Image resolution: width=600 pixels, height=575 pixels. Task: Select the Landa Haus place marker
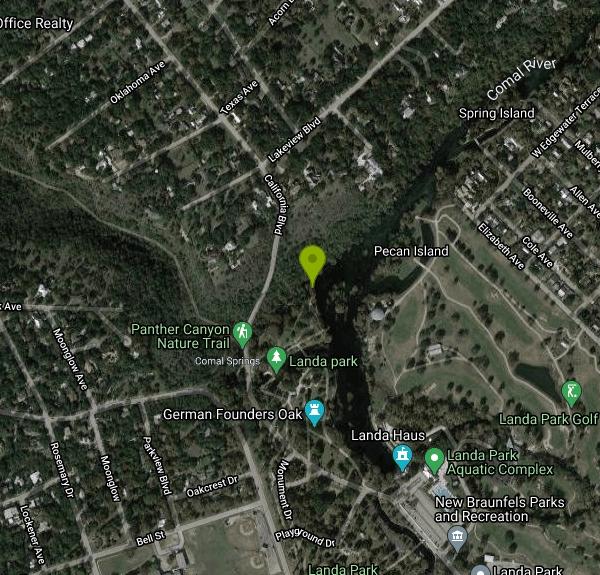coord(403,458)
